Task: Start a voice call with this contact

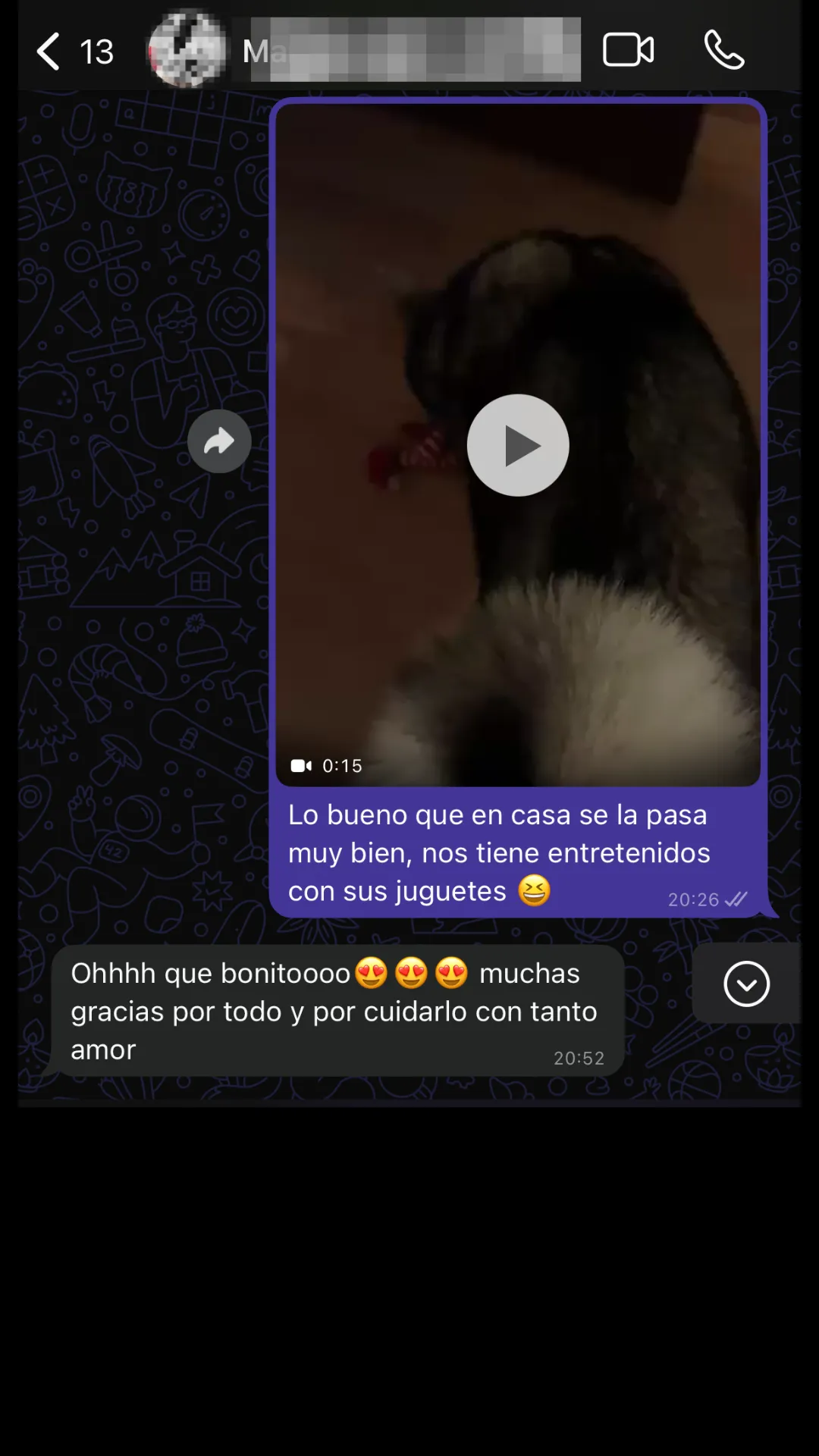Action: [x=724, y=51]
